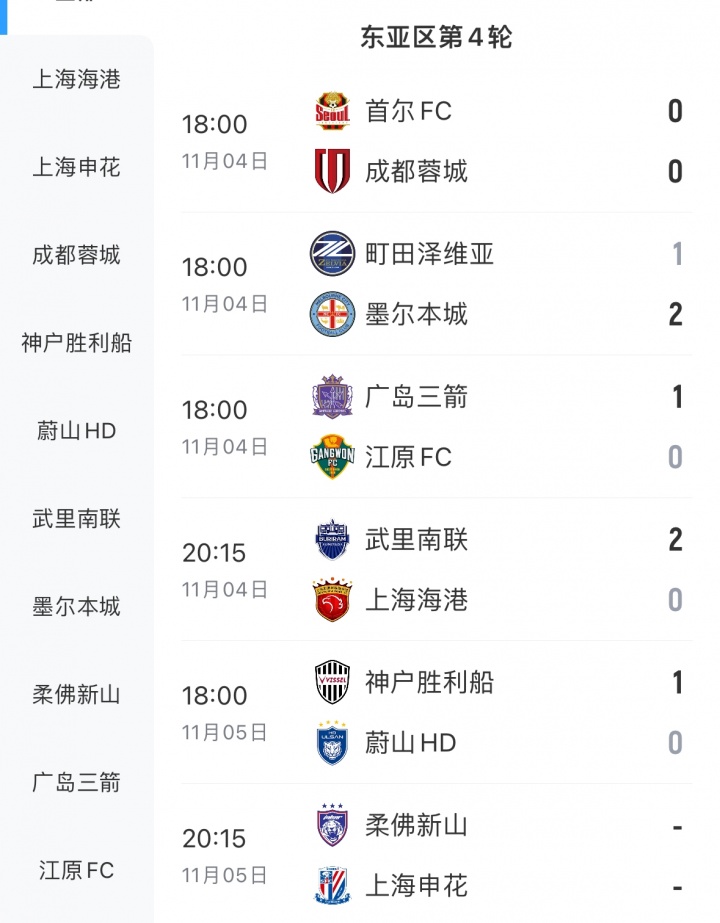
Task: Open the 神户胜利船 vs 蔚山HD match
Action: click(436, 713)
